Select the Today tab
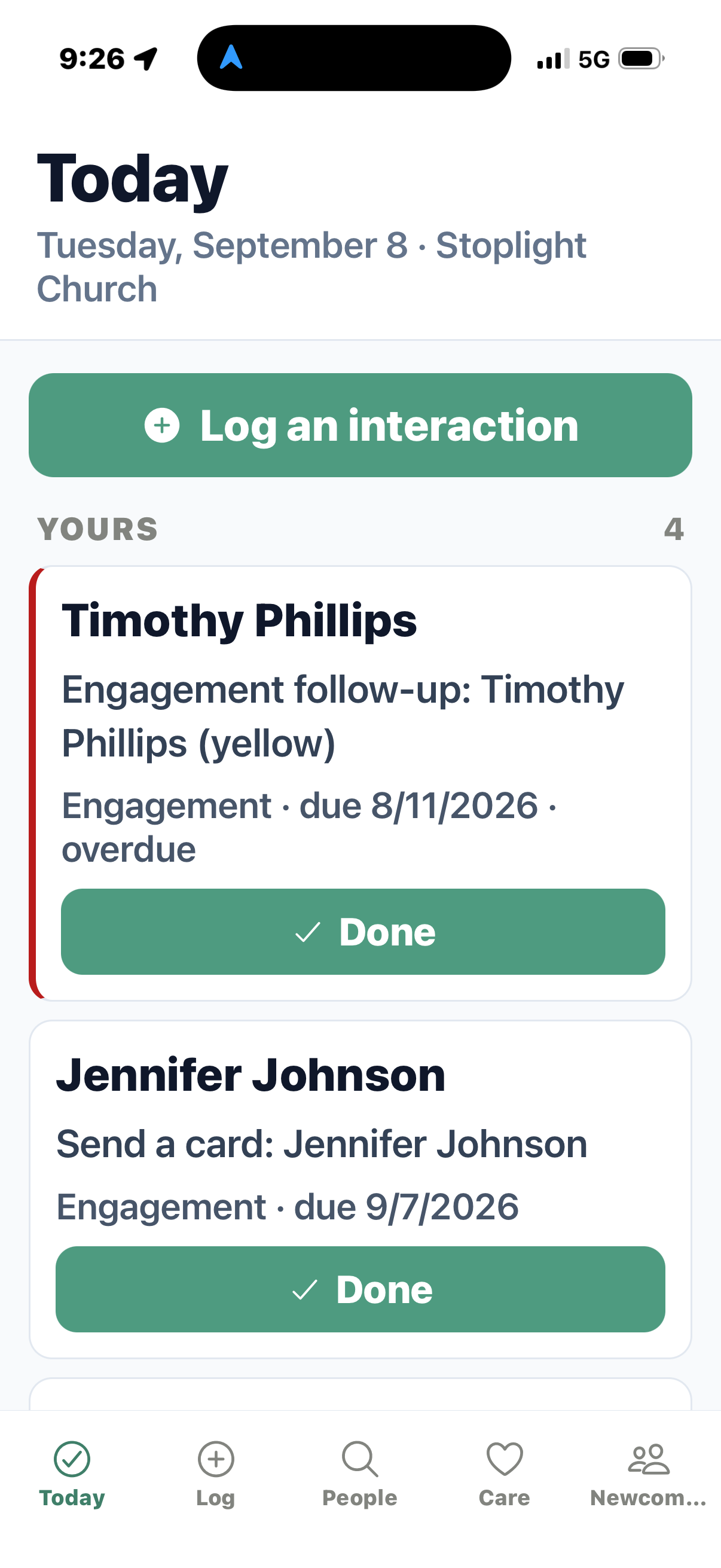Image resolution: width=721 pixels, height=1568 pixels. pyautogui.click(x=72, y=1474)
